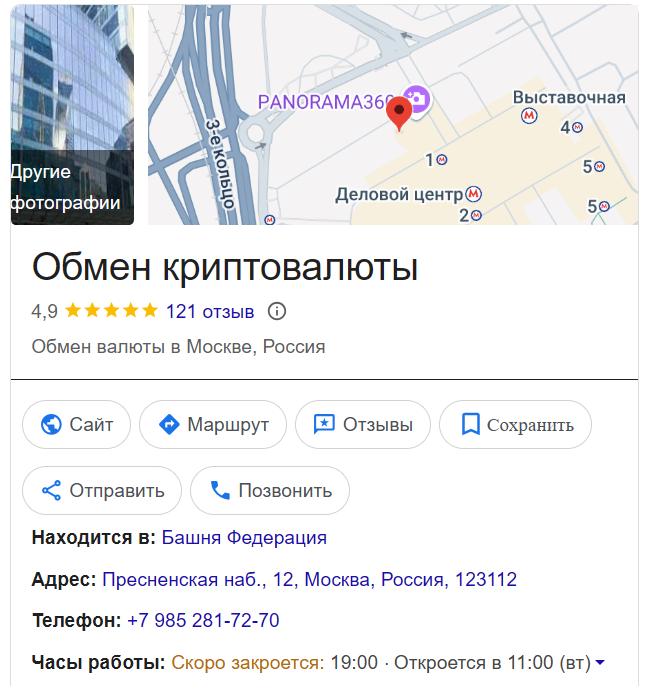Share the place via Отправить

point(102,491)
